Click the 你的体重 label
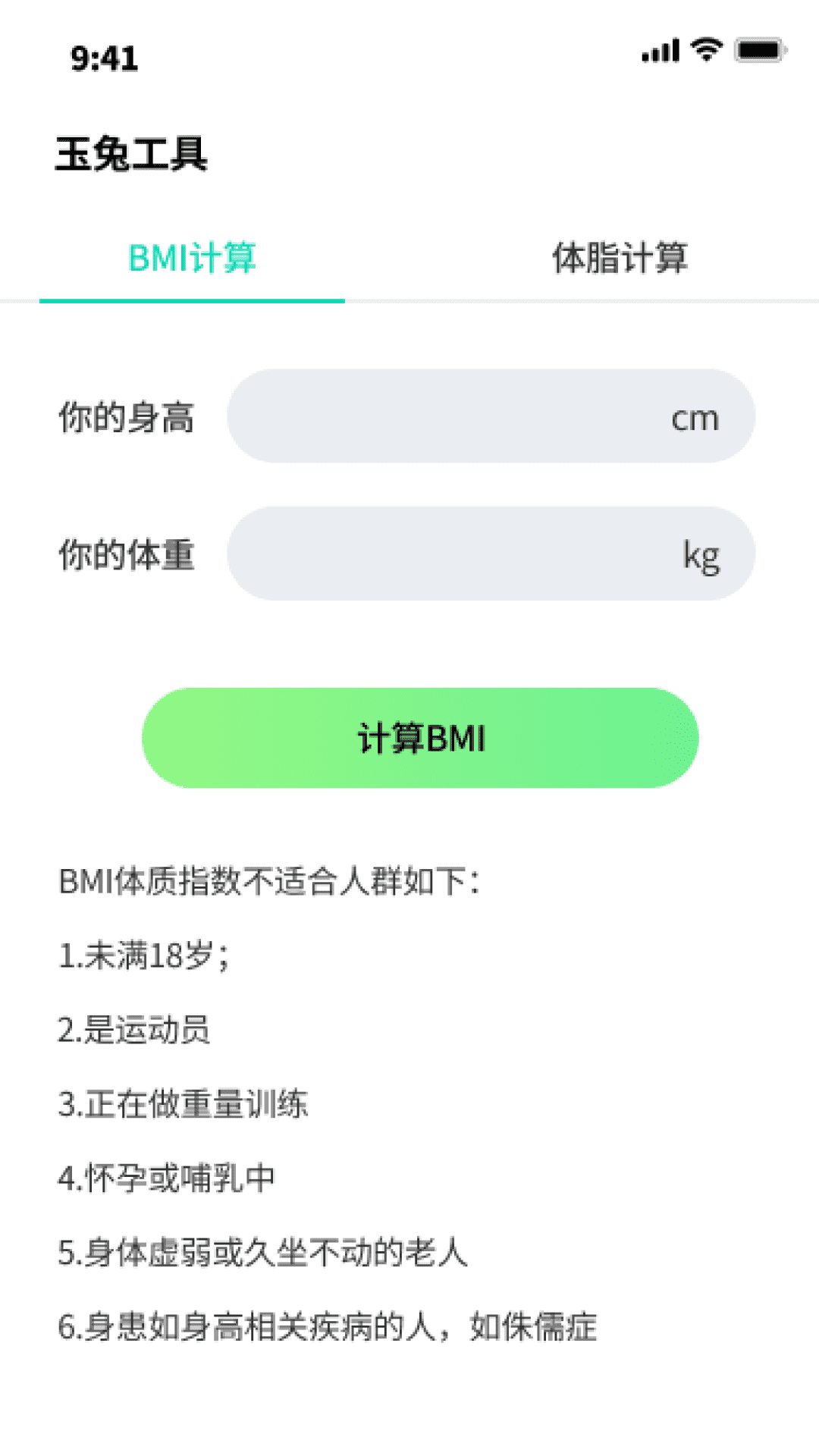 click(127, 555)
